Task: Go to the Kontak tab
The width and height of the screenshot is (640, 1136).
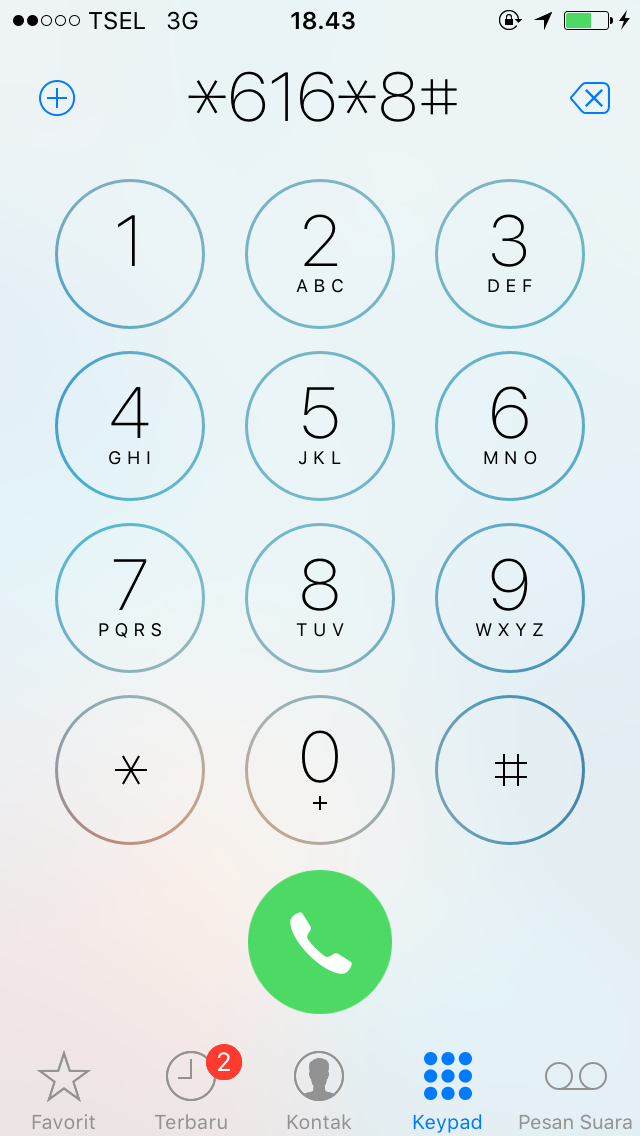Action: (x=319, y=1090)
